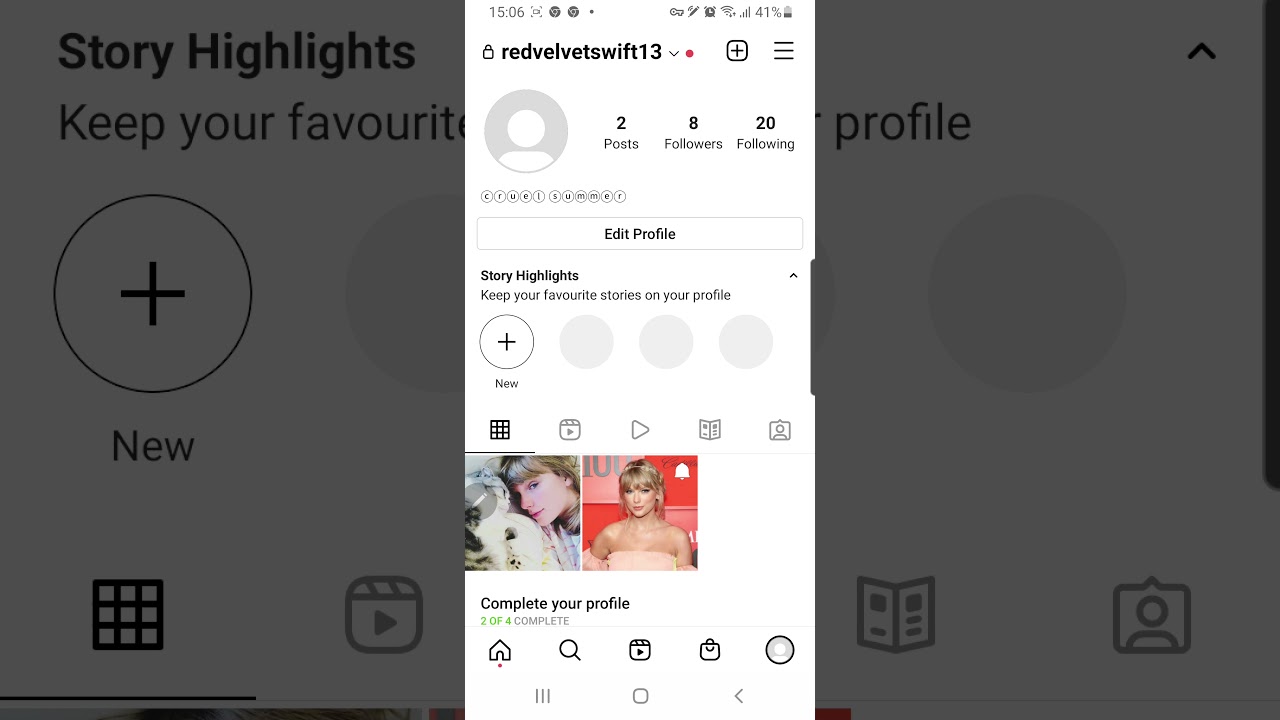The image size is (1280, 720).
Task: Collapse the Story Highlights section
Action: [793, 276]
